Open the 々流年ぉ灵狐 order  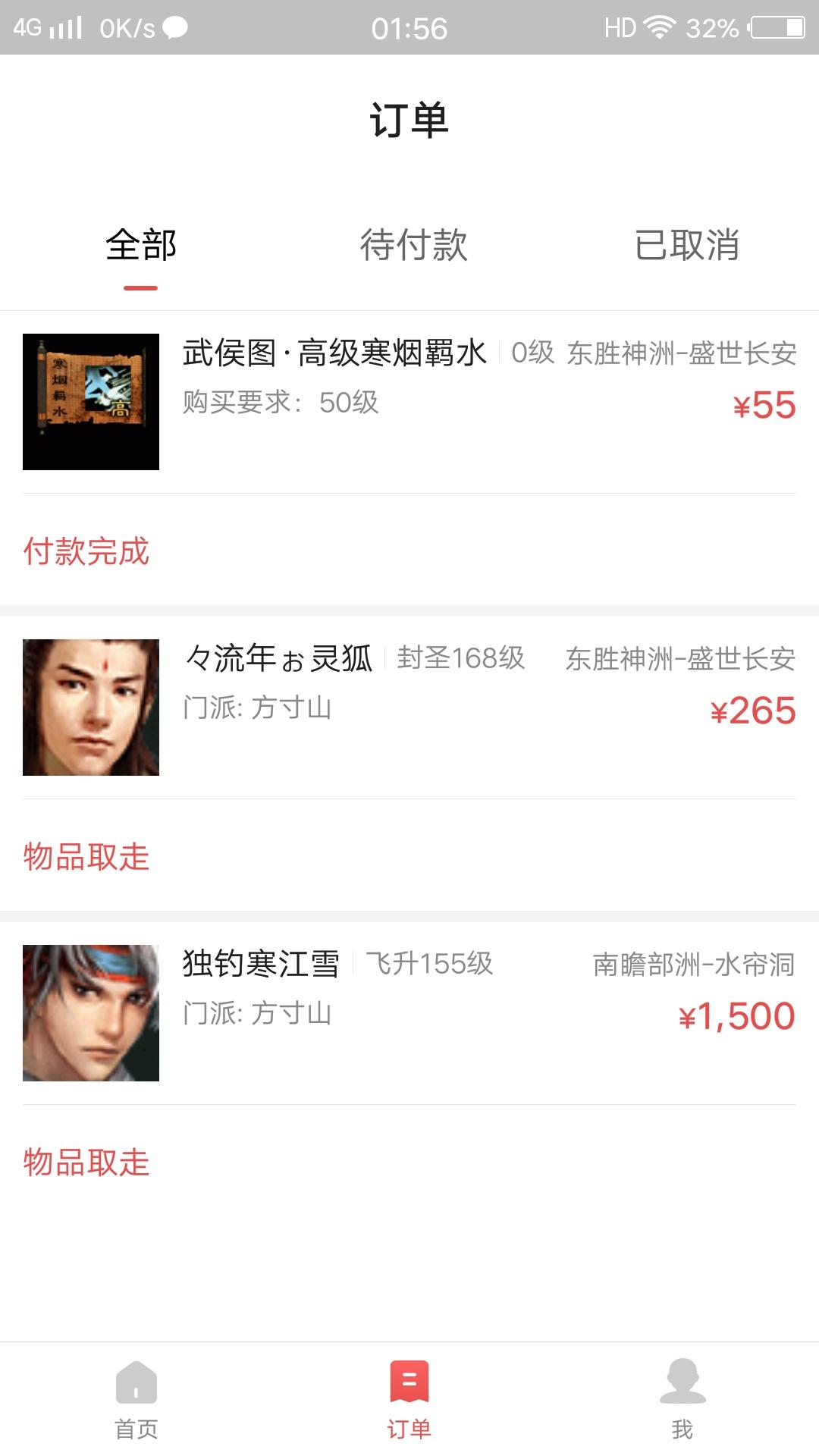pyautogui.click(x=409, y=708)
